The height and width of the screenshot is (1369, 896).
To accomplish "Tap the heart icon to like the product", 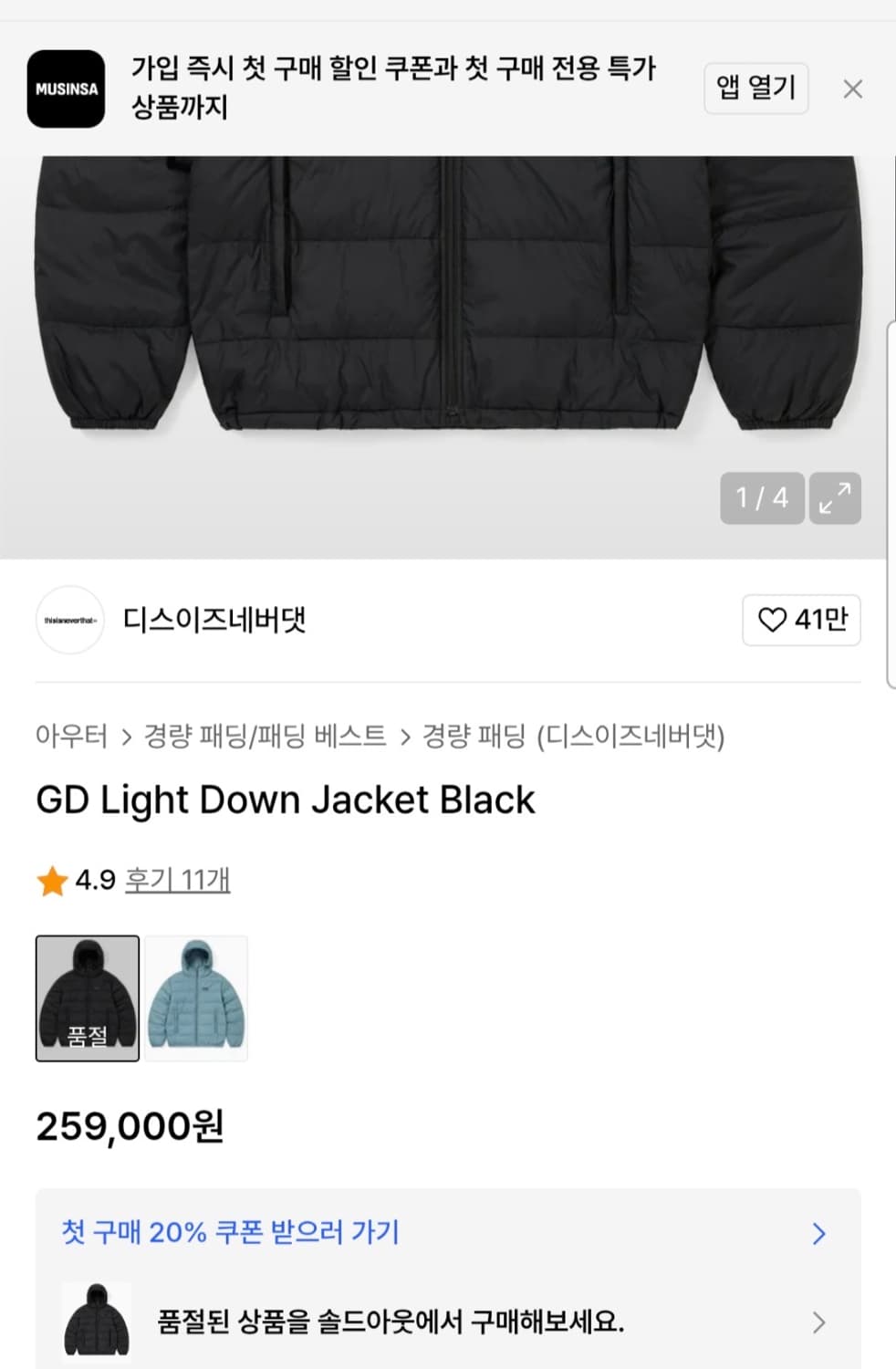I will pos(774,620).
